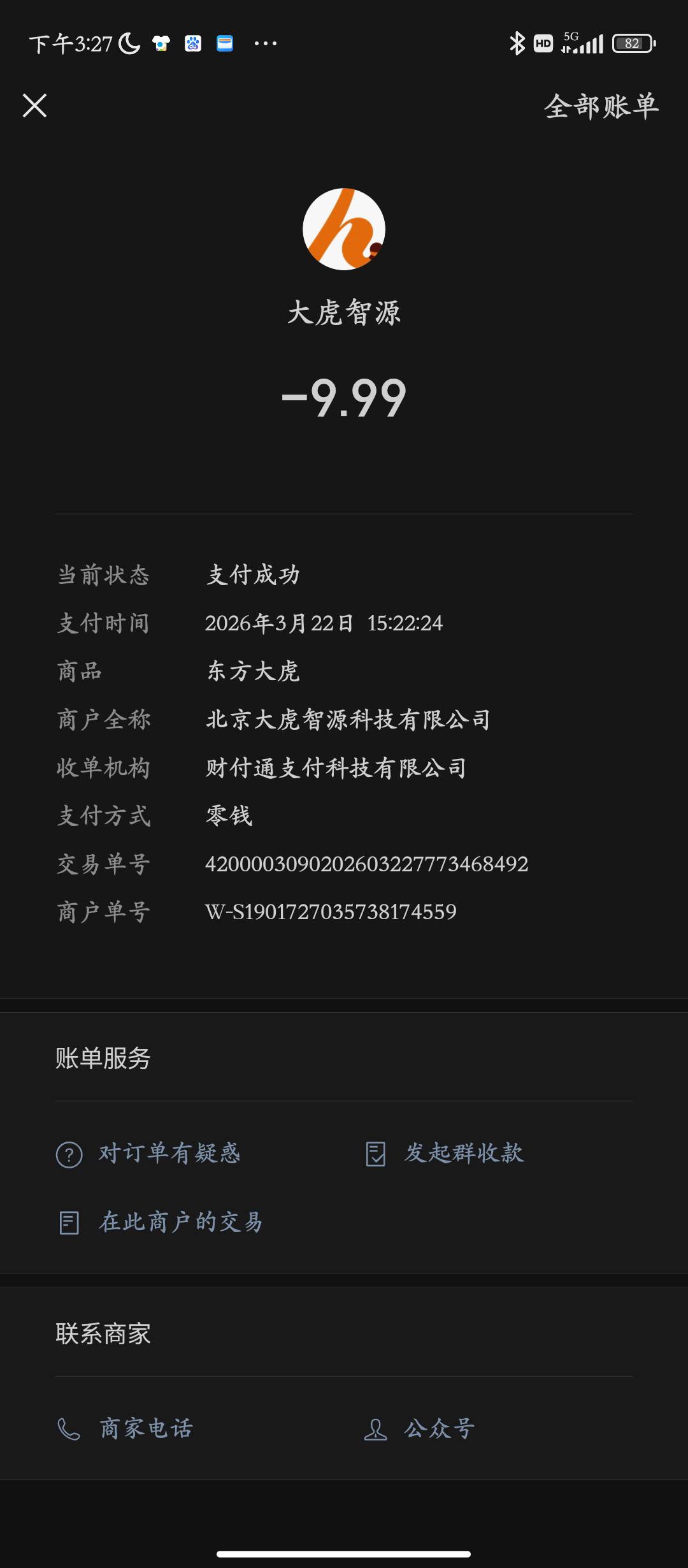This screenshot has height=1568, width=688.
Task: View 在此商户的交易 history
Action: (x=159, y=1222)
